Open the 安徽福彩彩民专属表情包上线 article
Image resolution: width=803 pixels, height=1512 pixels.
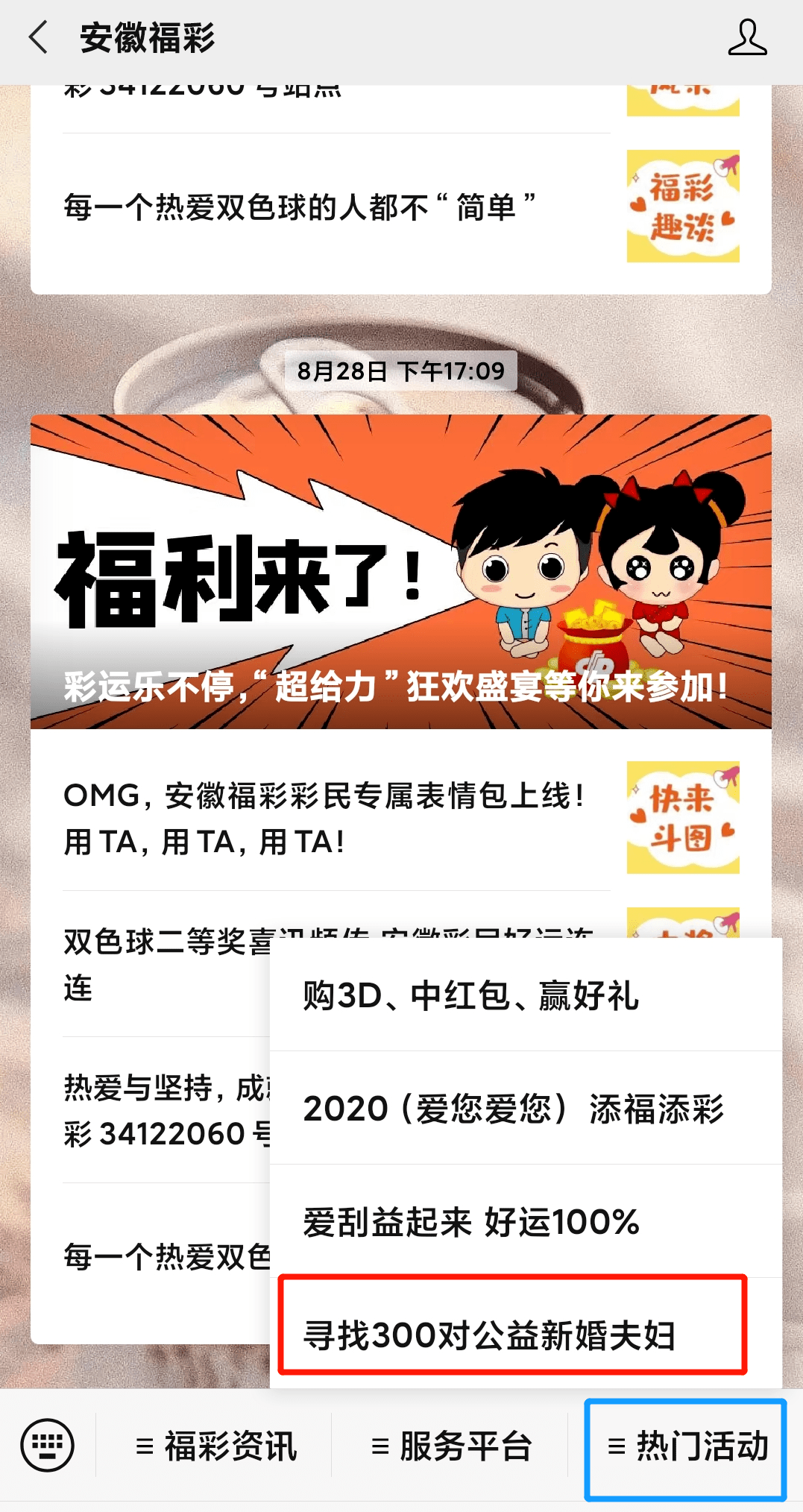(x=401, y=818)
